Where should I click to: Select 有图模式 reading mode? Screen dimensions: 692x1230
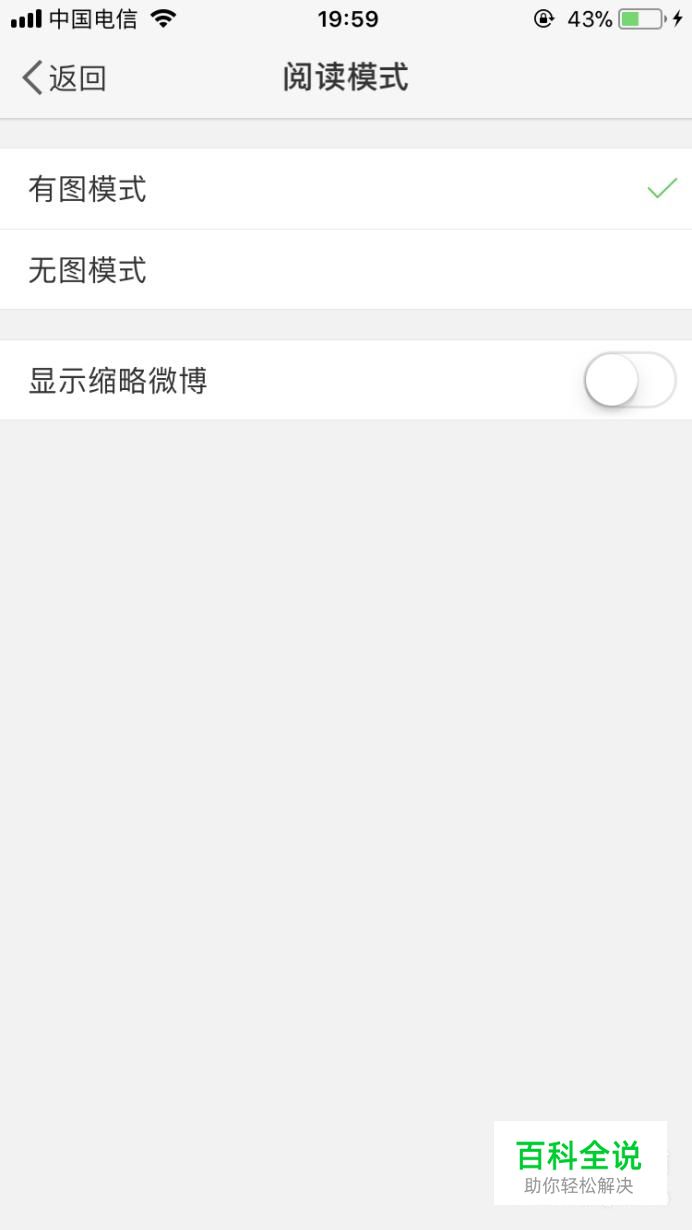click(x=346, y=189)
